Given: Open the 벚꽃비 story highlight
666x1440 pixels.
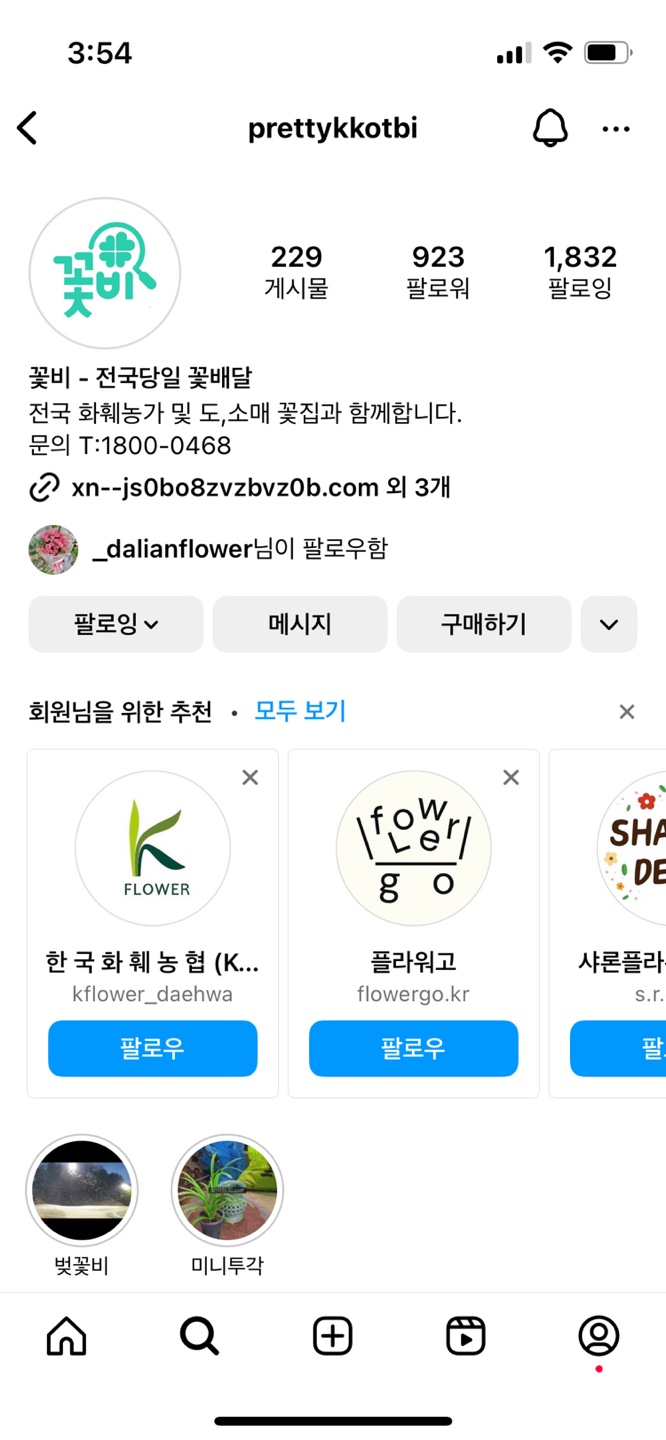Looking at the screenshot, I should [x=82, y=1191].
